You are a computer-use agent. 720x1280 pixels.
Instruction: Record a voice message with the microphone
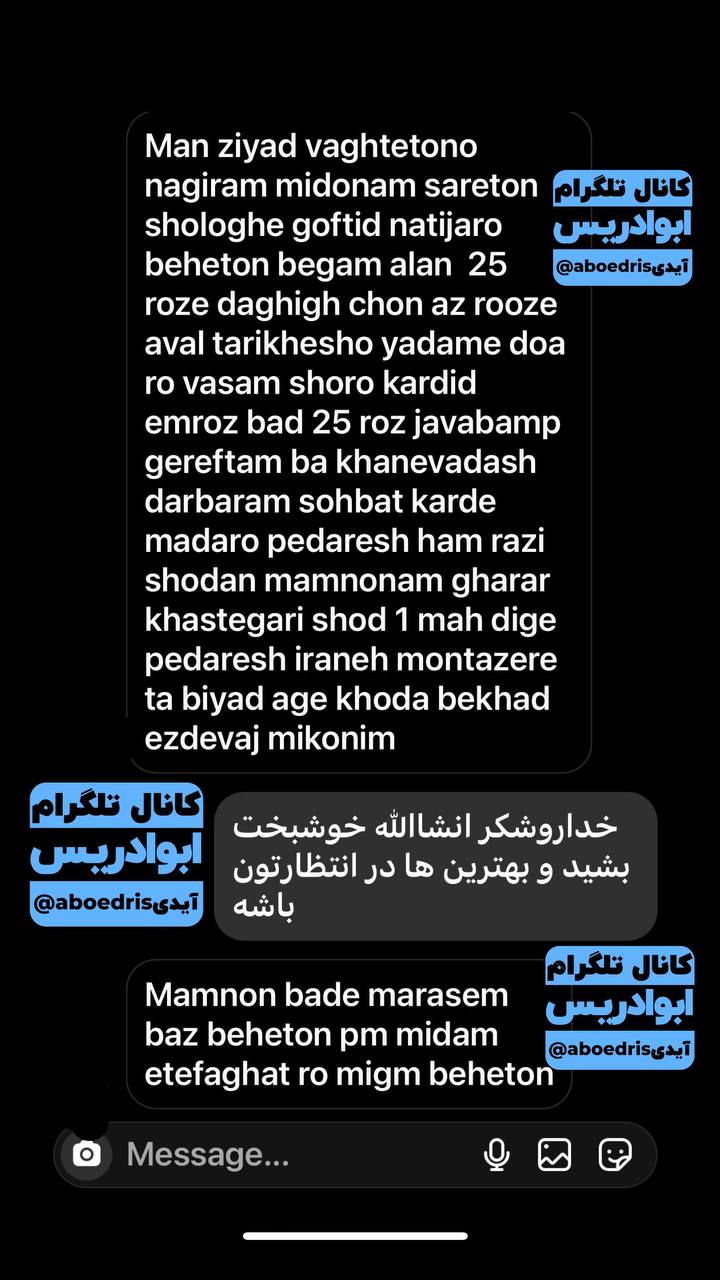[496, 1155]
